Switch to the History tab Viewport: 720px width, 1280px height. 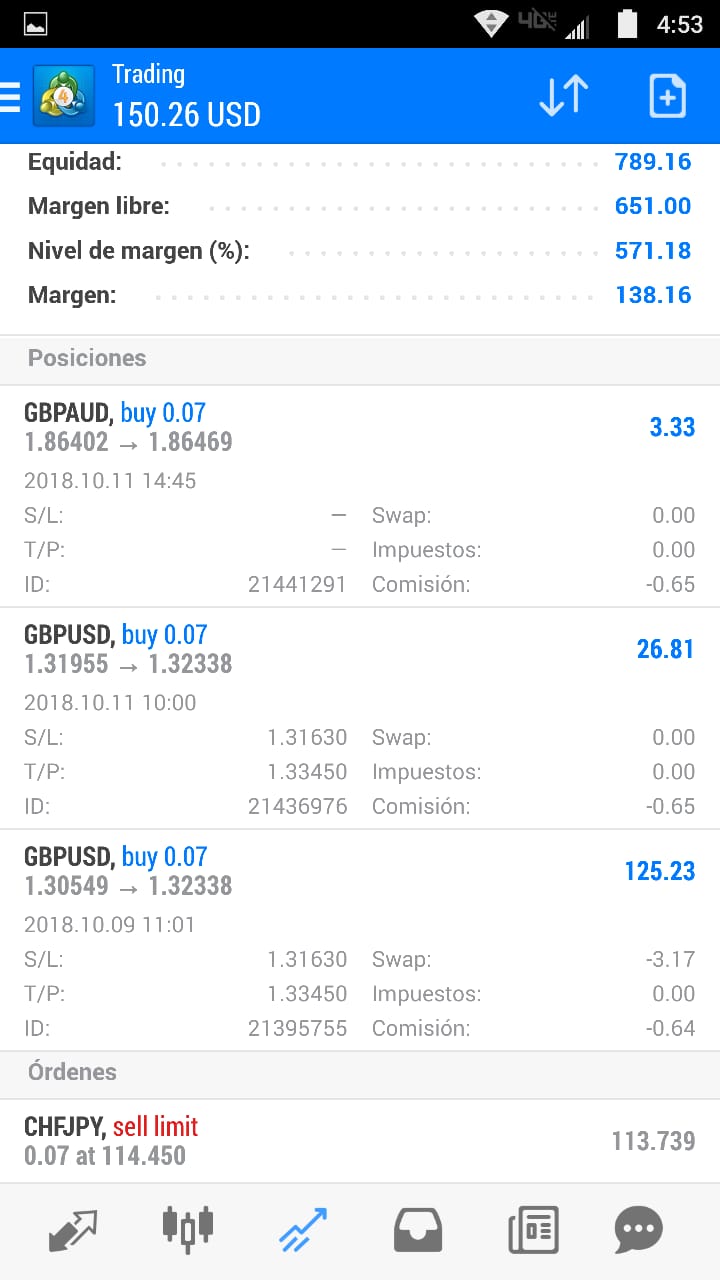(x=417, y=1230)
